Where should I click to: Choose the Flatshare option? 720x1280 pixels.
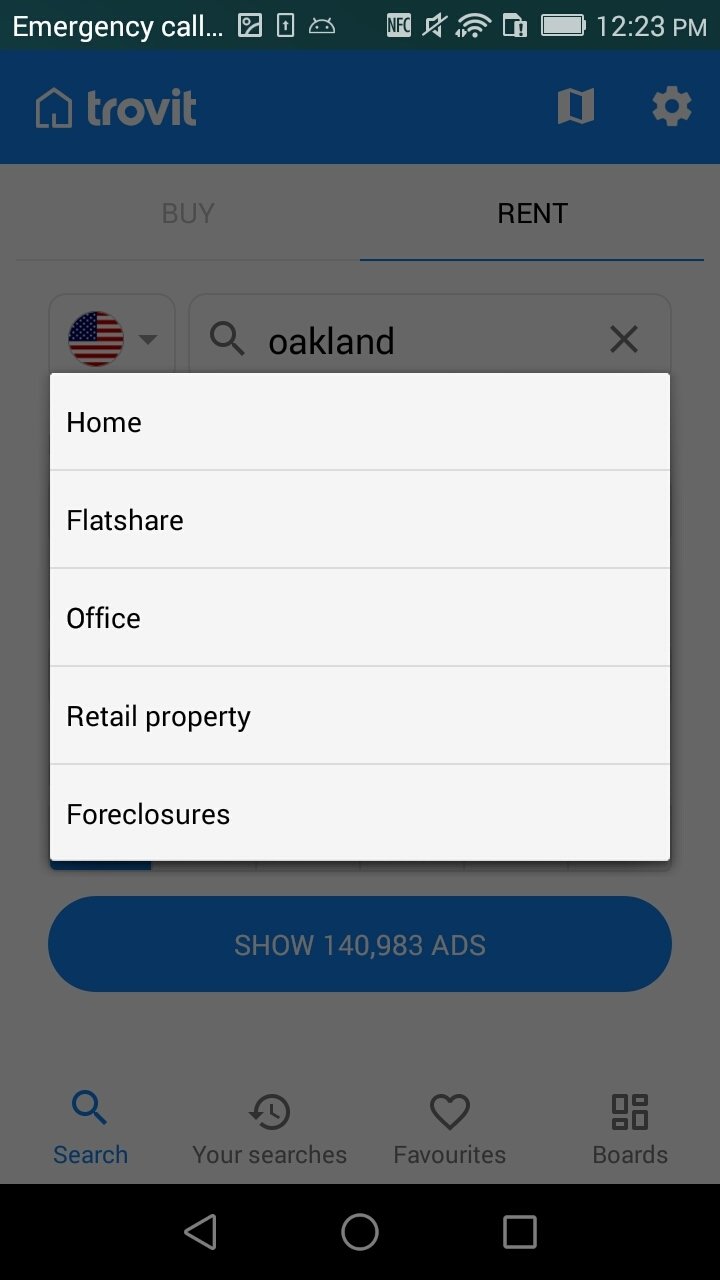[x=360, y=520]
